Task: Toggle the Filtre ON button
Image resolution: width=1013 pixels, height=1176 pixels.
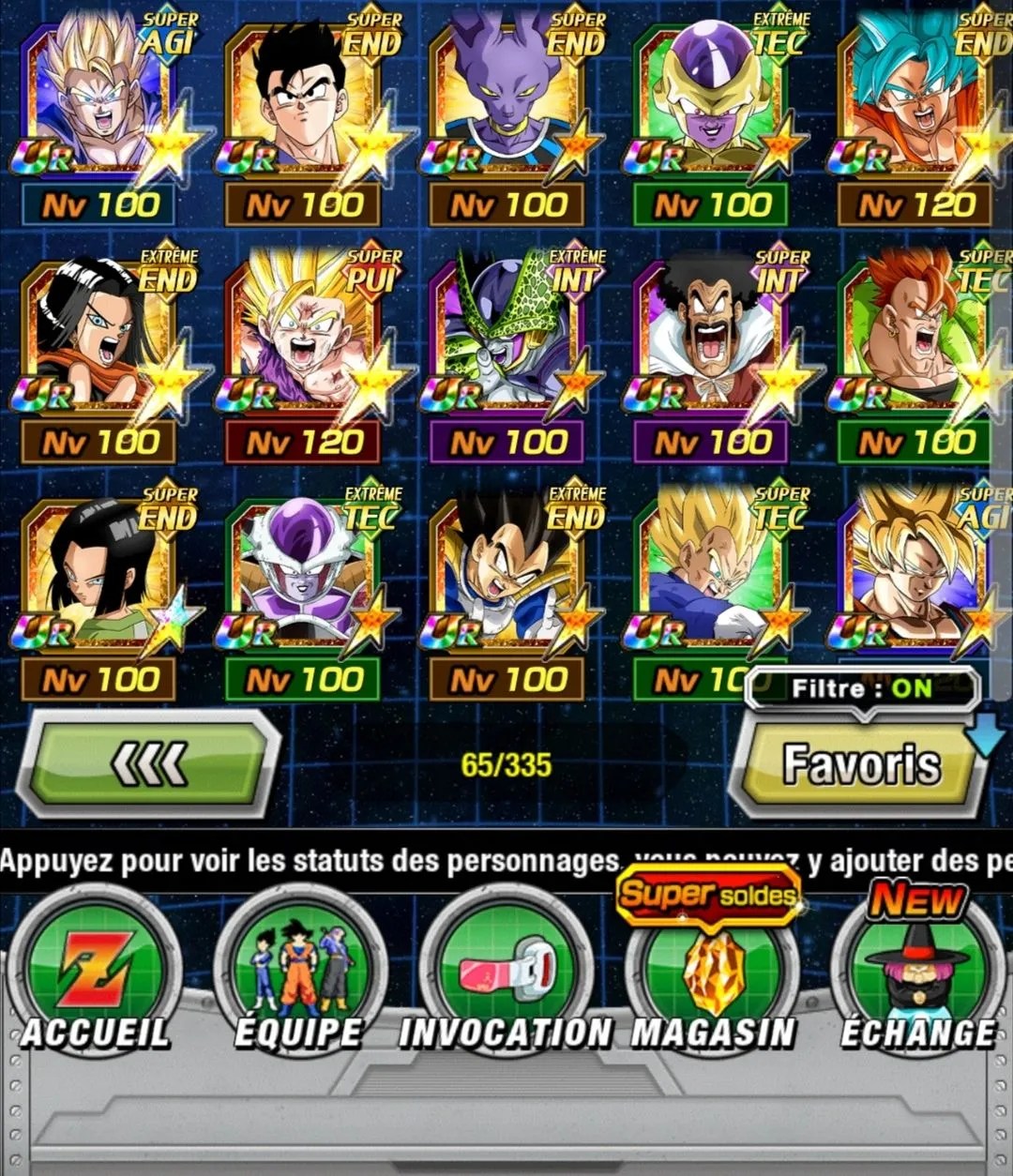Action: pos(861,689)
